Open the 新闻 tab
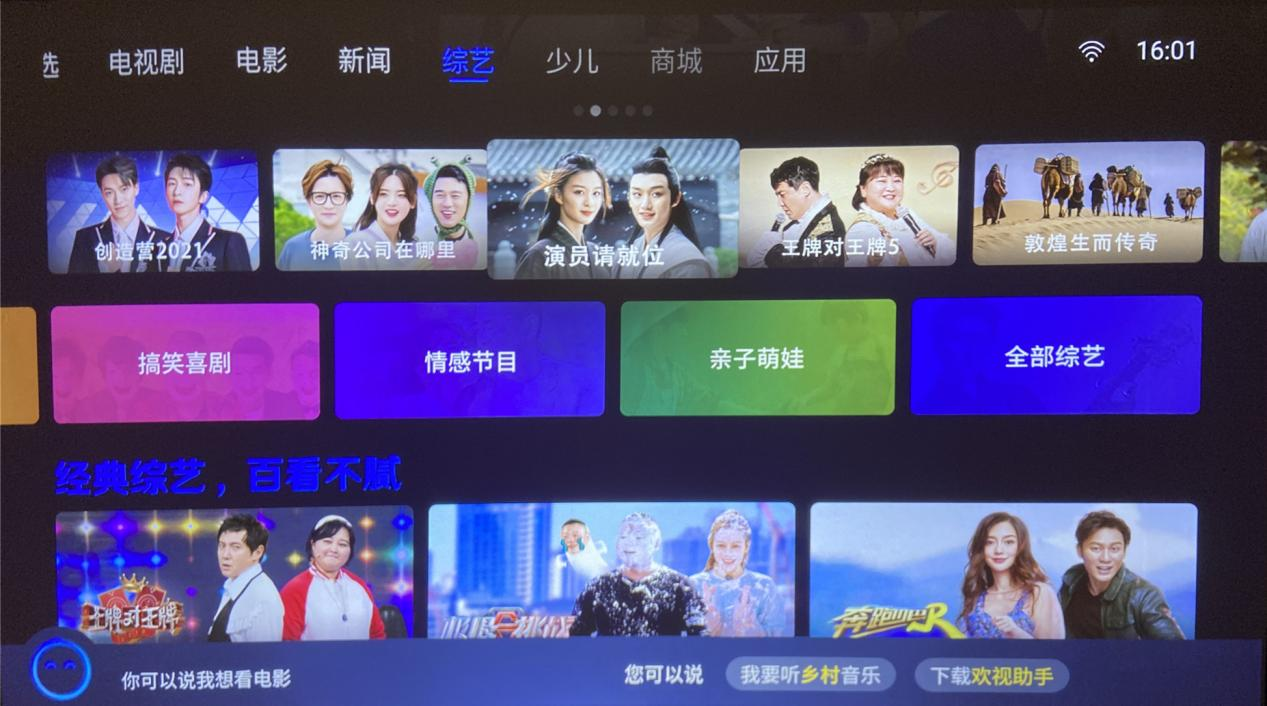 [x=363, y=61]
